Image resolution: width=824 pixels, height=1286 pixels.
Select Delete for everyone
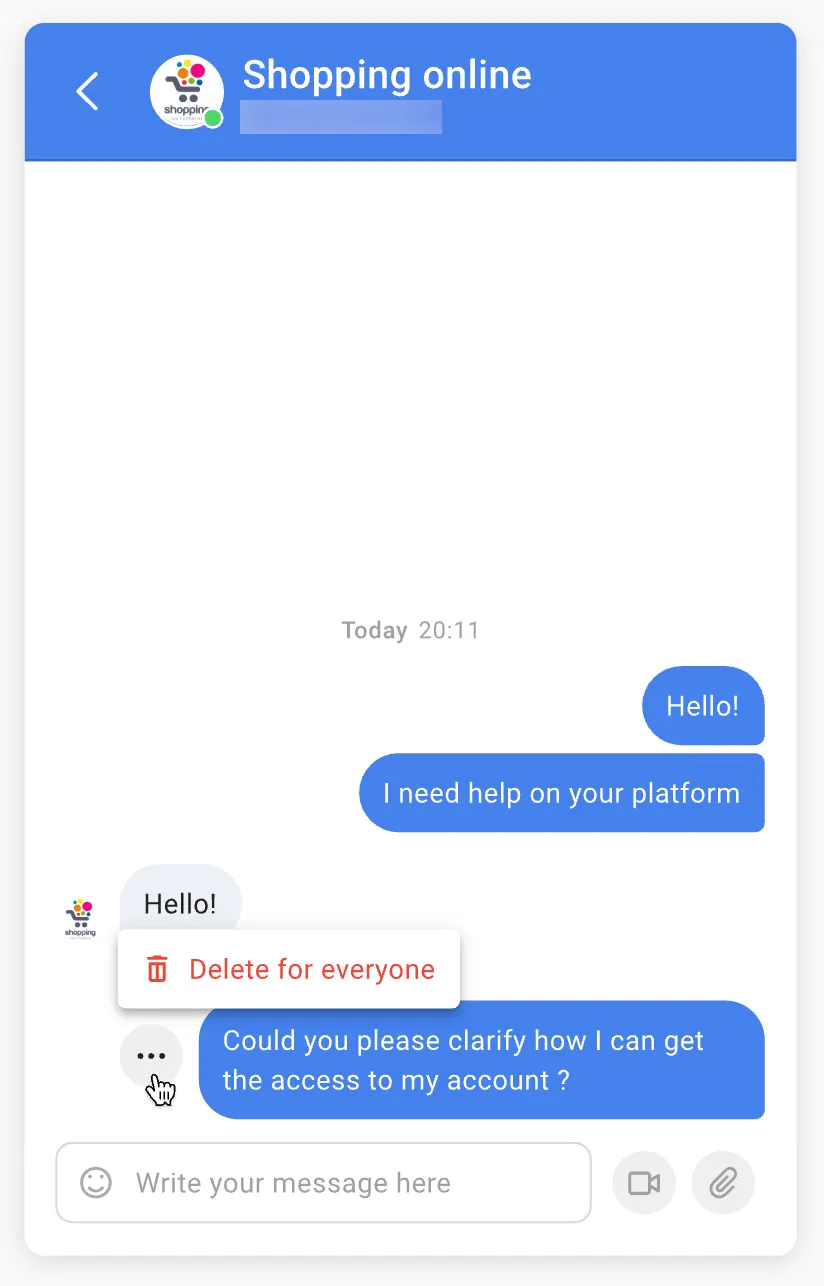pyautogui.click(x=289, y=969)
